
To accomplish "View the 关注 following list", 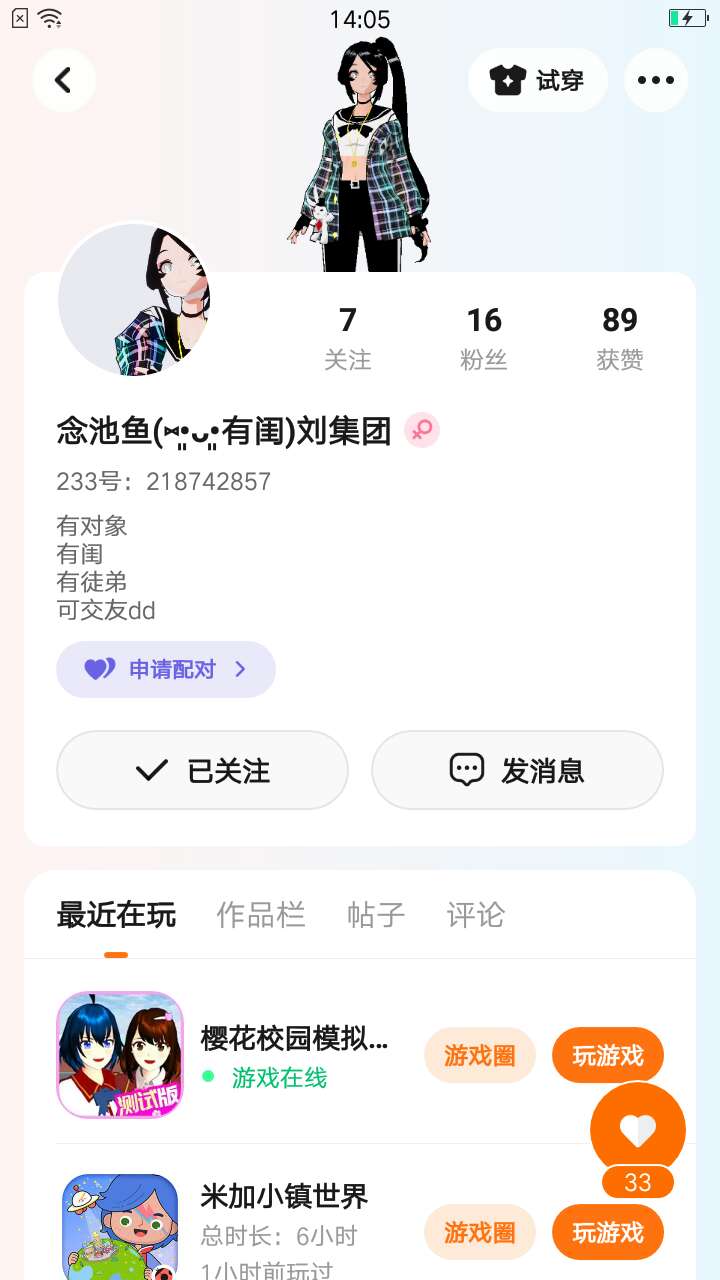I will (x=348, y=338).
